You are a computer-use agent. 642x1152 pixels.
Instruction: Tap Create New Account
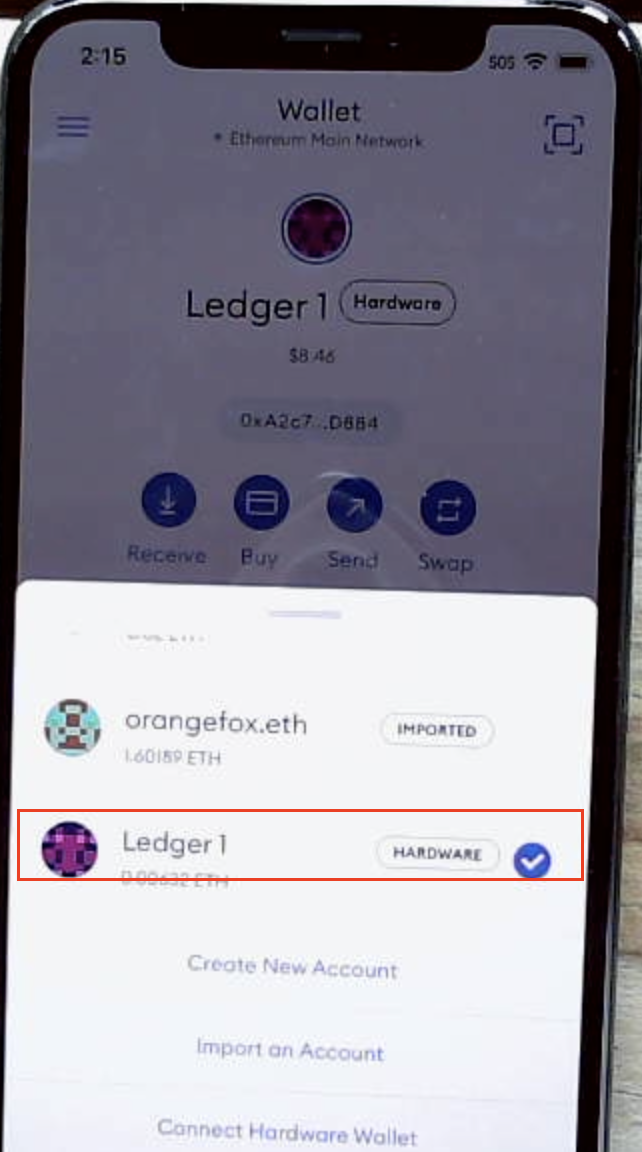292,966
